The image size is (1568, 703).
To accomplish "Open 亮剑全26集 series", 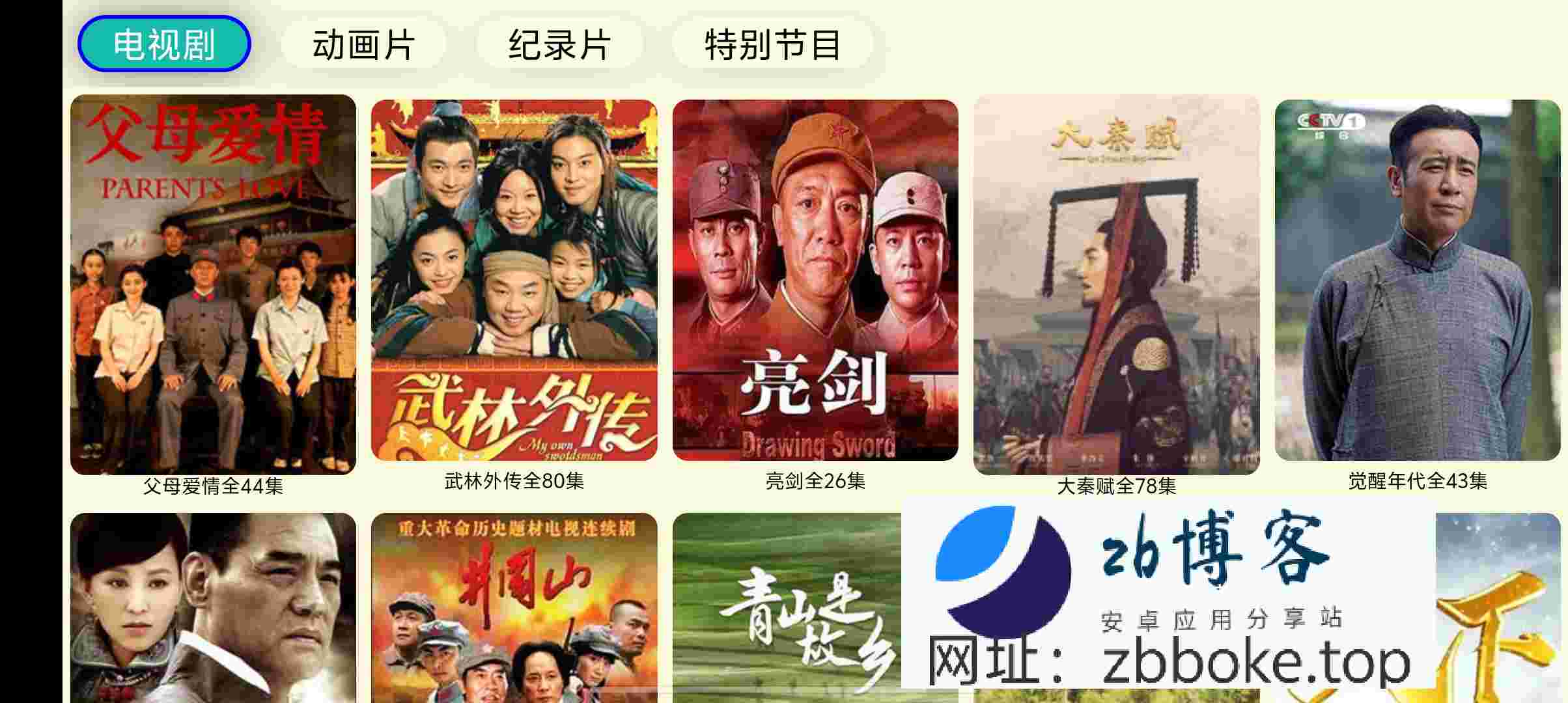I will click(x=815, y=280).
